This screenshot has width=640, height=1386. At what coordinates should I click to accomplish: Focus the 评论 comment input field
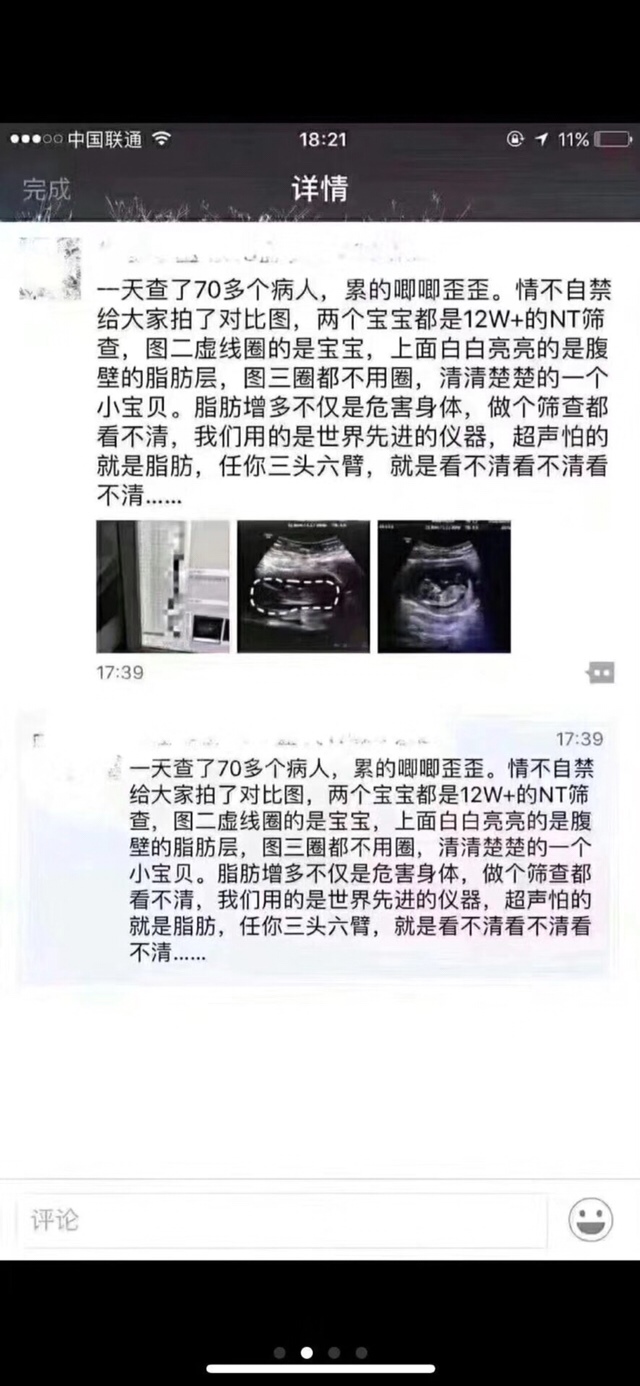[x=282, y=1220]
